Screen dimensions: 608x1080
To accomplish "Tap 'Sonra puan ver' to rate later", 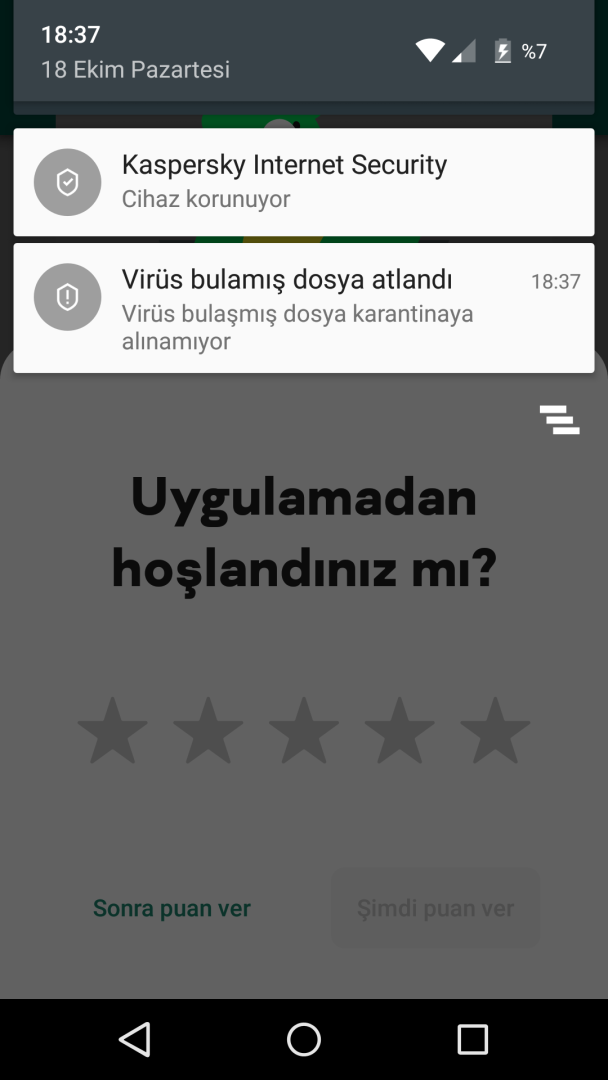I will pos(172,908).
